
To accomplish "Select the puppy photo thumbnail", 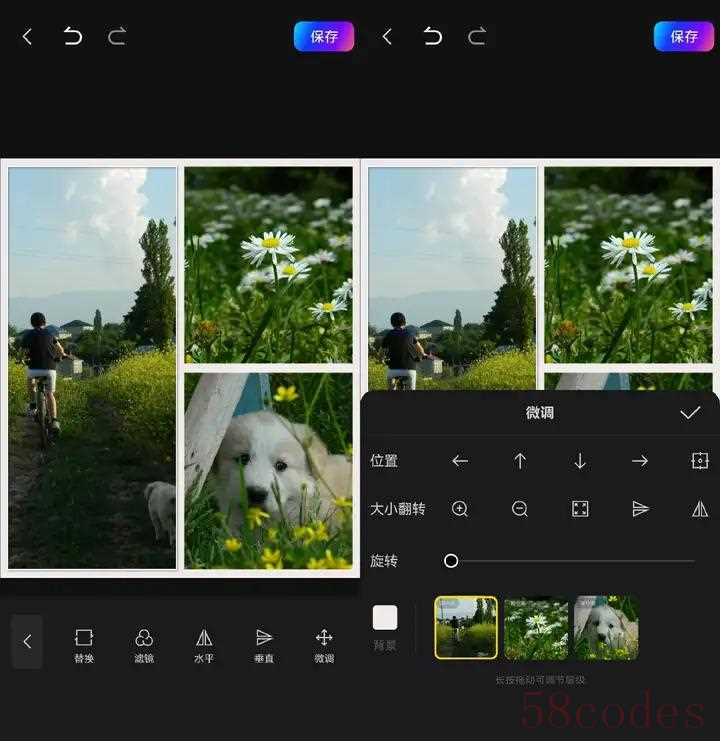I will (606, 627).
